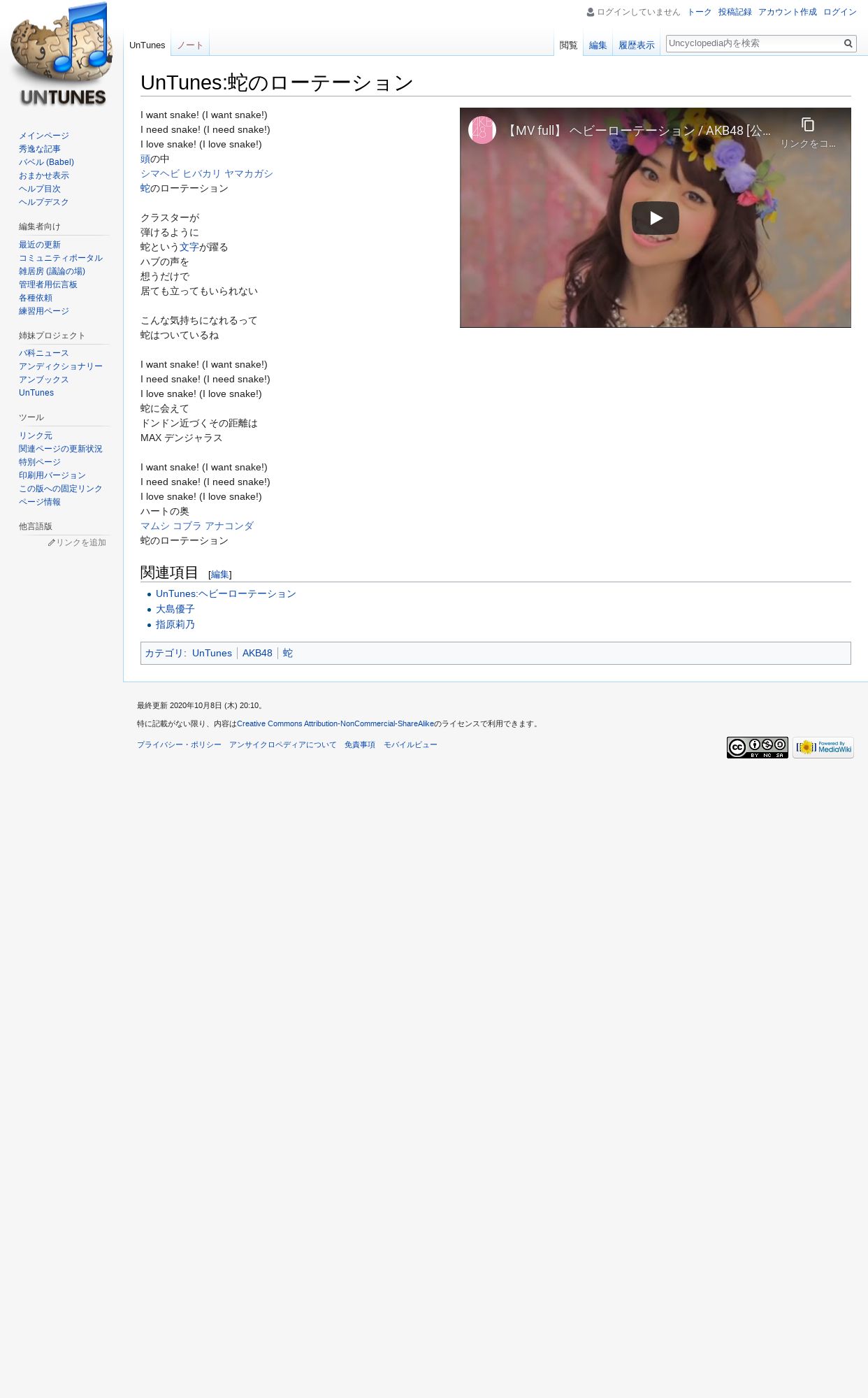This screenshot has height=1398, width=868.
Task: Open the 編集 tab
Action: pos(598,45)
